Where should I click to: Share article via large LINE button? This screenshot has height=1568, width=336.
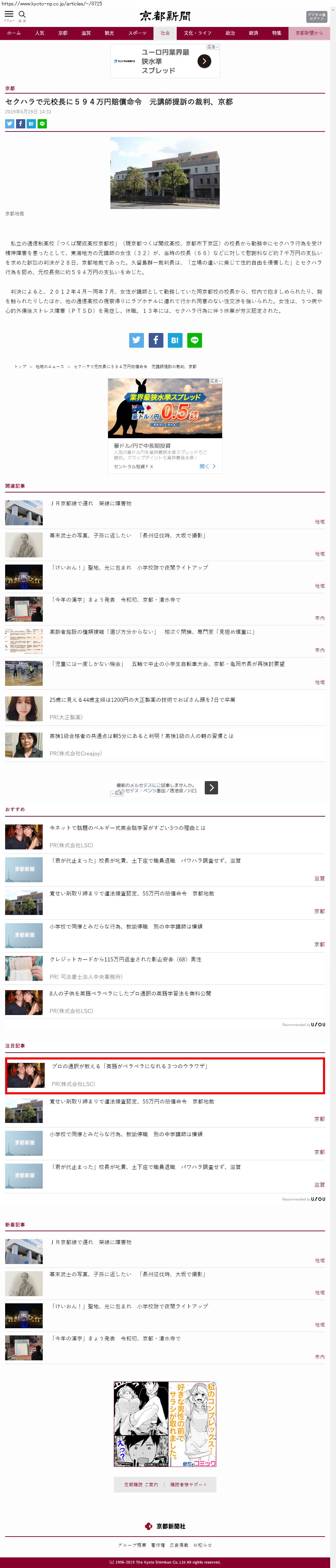tap(194, 340)
